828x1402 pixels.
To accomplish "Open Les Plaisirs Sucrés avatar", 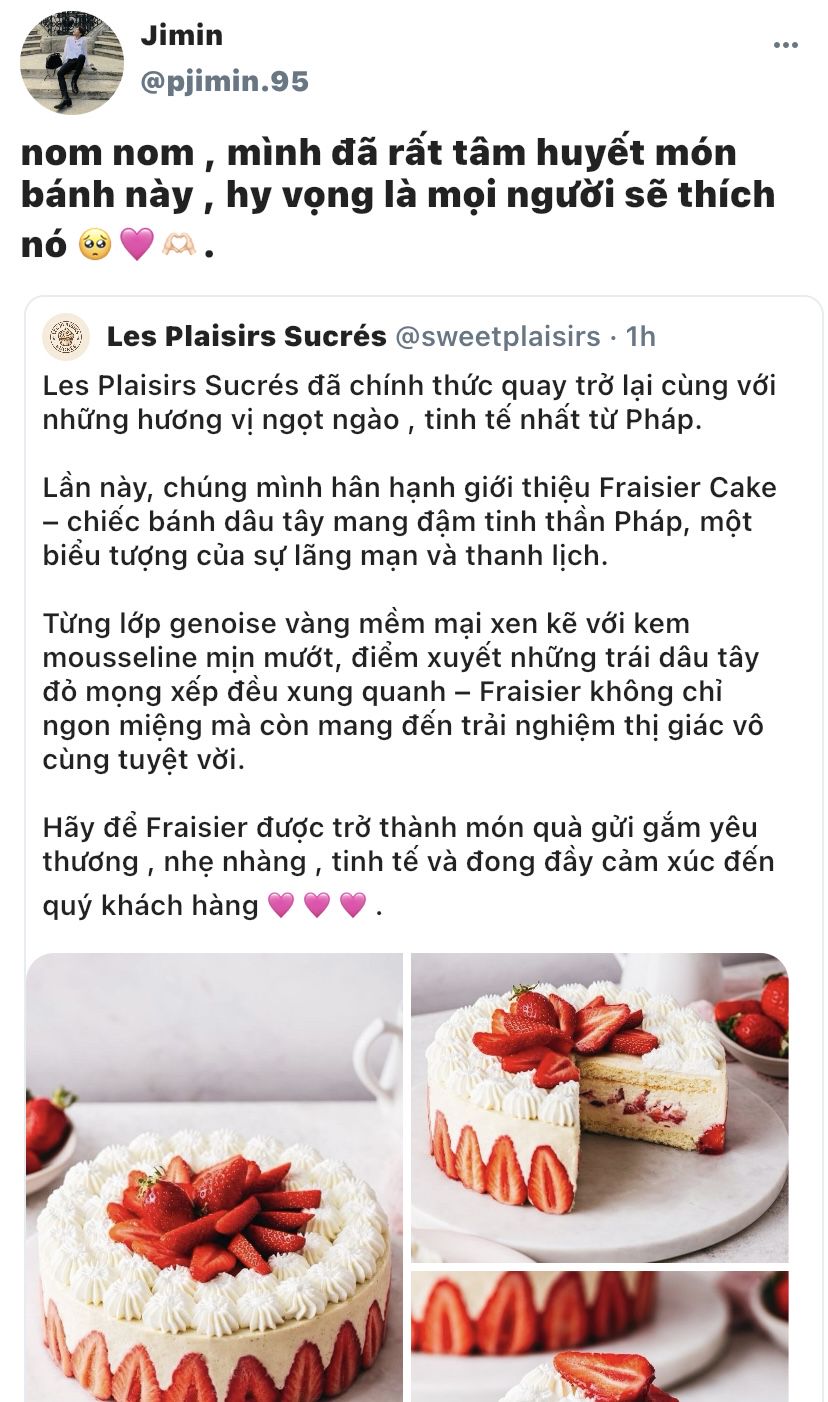I will [x=66, y=336].
